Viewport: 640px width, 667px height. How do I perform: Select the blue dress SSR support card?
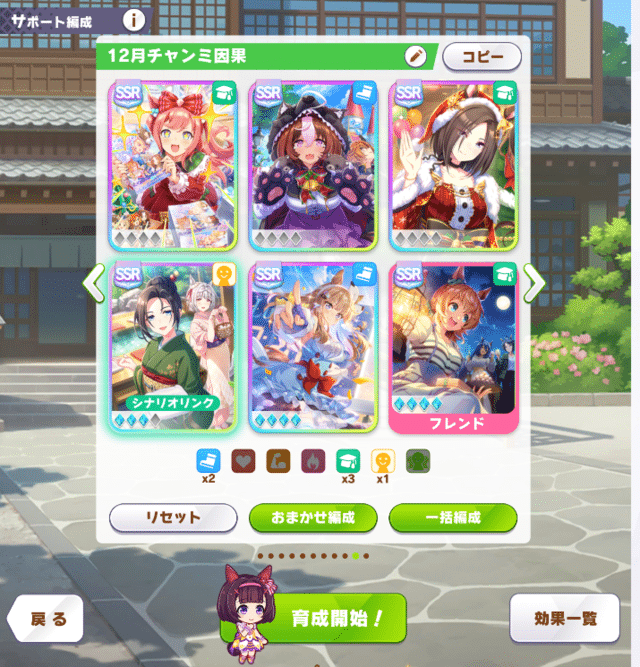click(312, 345)
